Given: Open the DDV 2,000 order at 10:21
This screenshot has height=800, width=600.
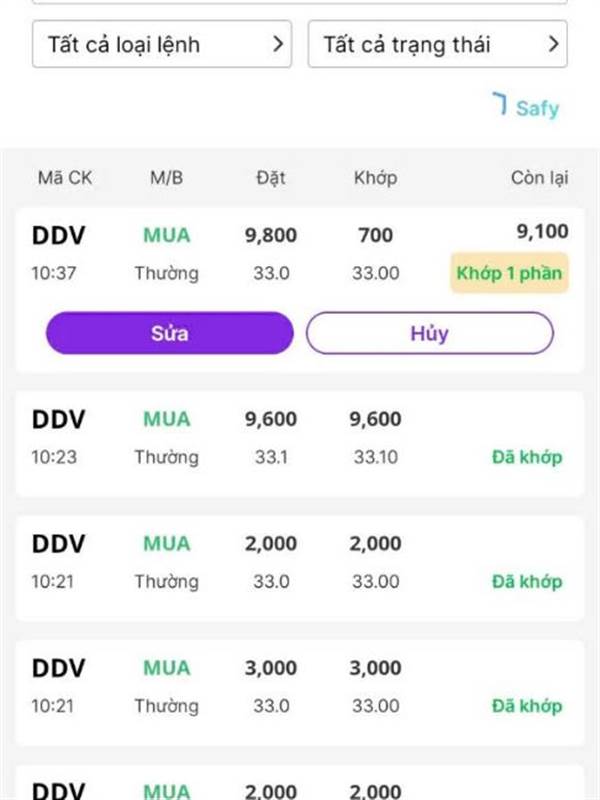Looking at the screenshot, I should tap(300, 568).
